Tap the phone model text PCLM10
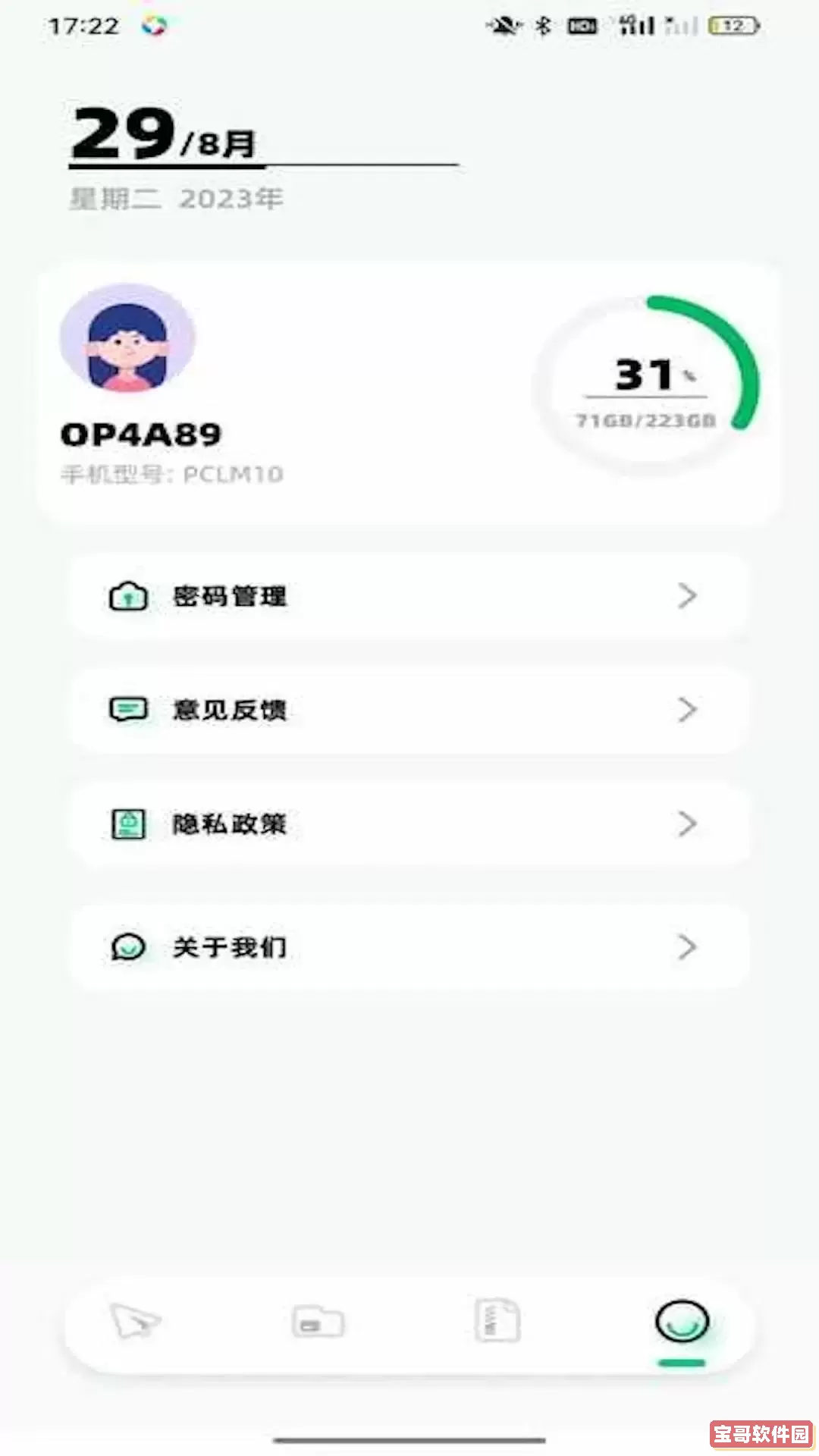Image resolution: width=819 pixels, height=1456 pixels. [x=171, y=475]
